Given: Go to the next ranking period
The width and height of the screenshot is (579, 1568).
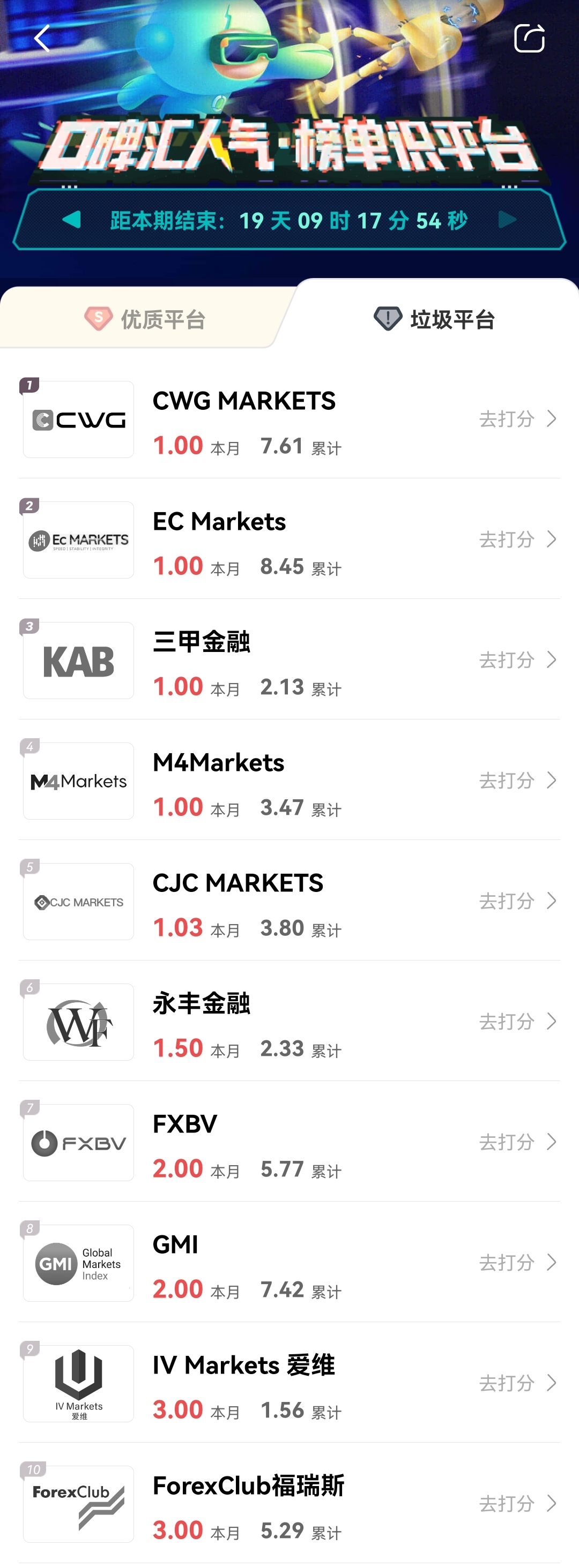Looking at the screenshot, I should coord(507,220).
